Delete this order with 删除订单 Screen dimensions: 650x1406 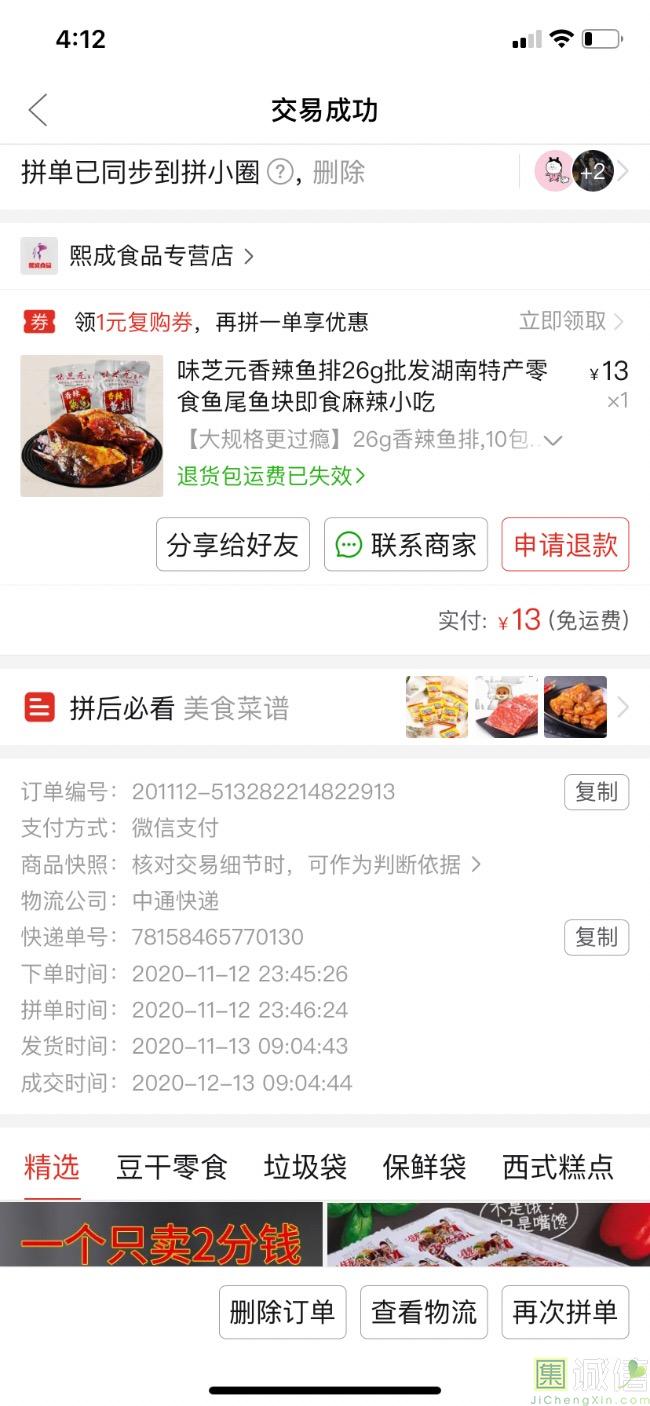tap(282, 1312)
